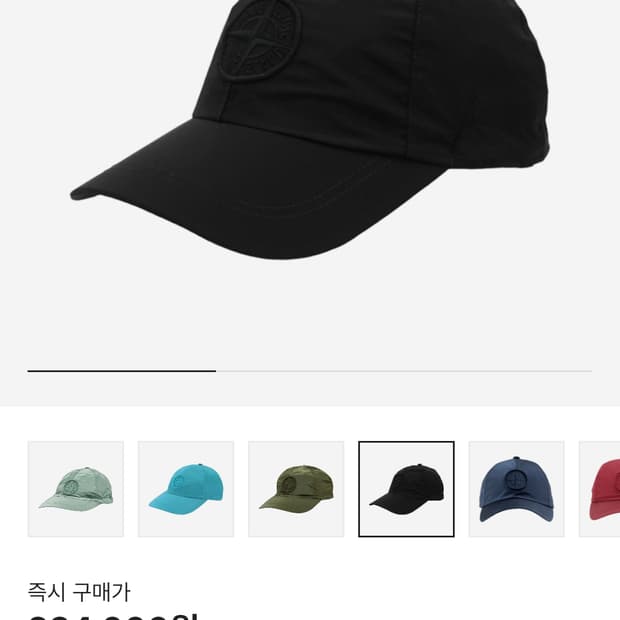
Task: Select the light green cap color variant
Action: click(76, 489)
